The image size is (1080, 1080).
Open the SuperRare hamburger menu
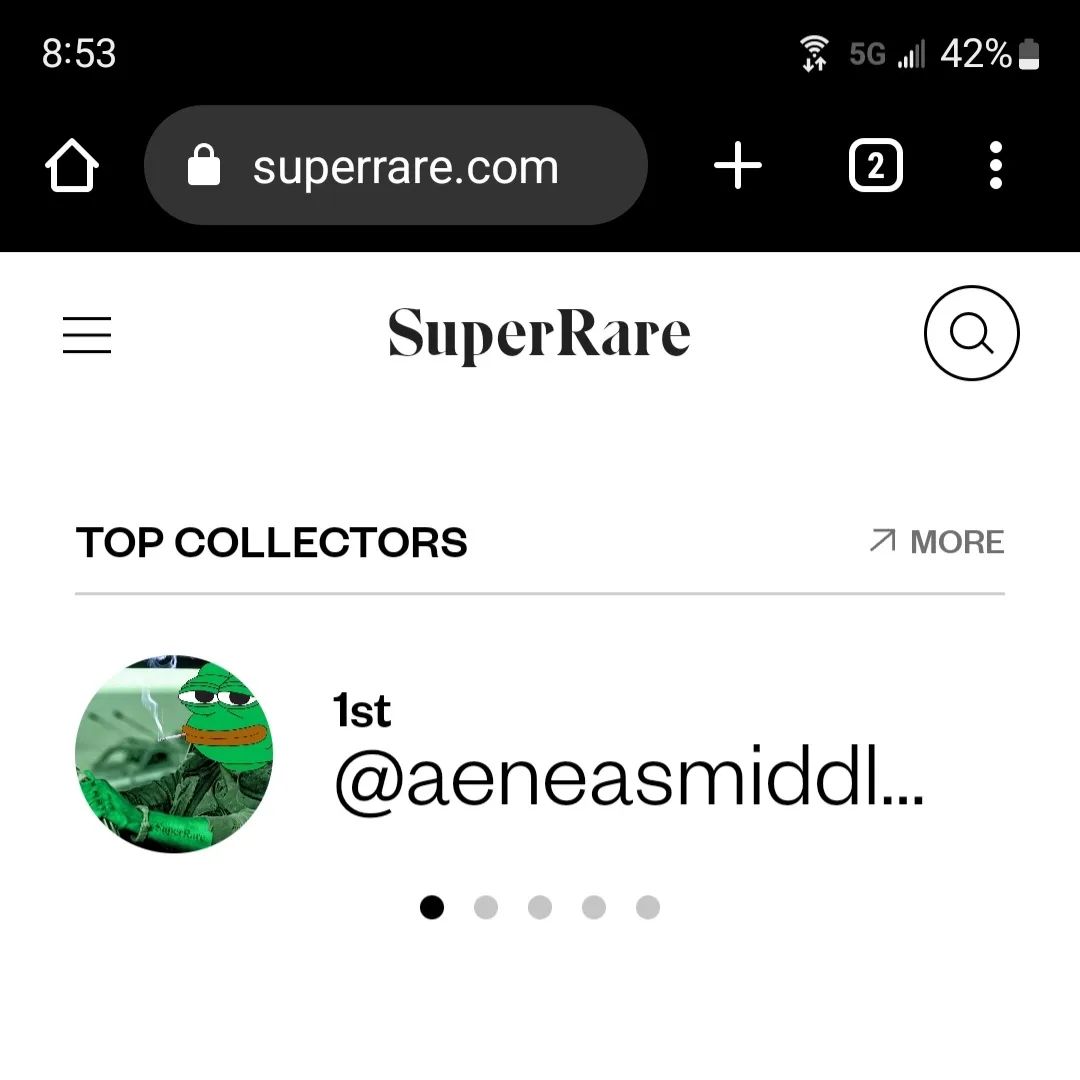[x=87, y=334]
